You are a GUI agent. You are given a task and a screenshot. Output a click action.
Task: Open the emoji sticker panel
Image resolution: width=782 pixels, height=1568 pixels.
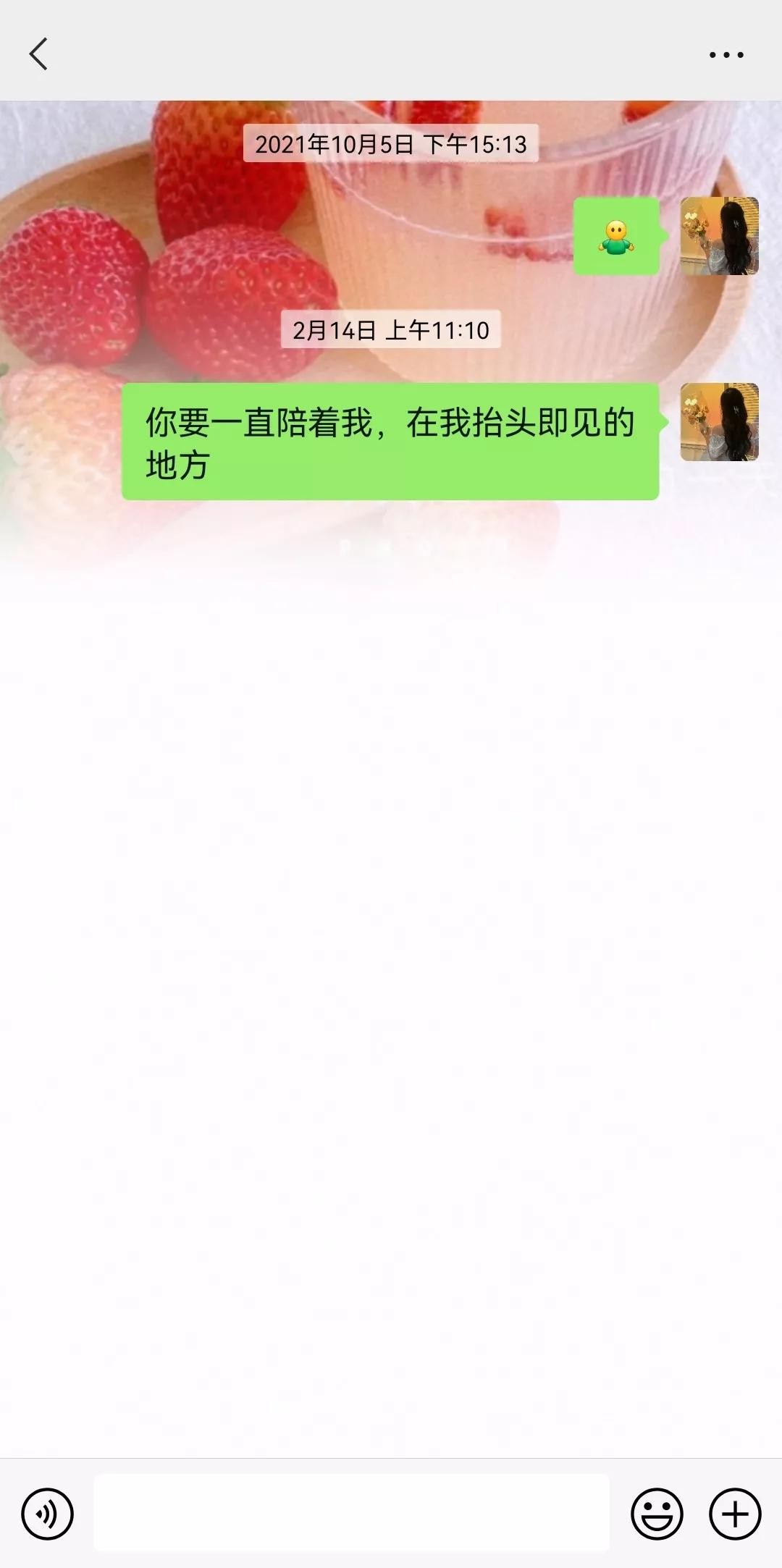[657, 1514]
